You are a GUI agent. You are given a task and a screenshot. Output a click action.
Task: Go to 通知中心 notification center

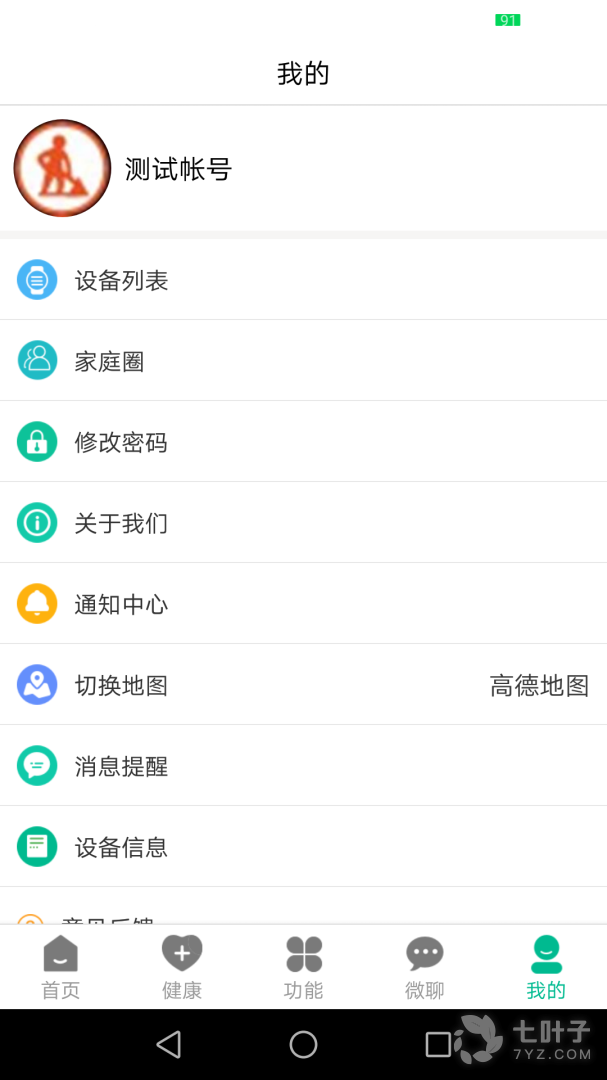(x=300, y=604)
